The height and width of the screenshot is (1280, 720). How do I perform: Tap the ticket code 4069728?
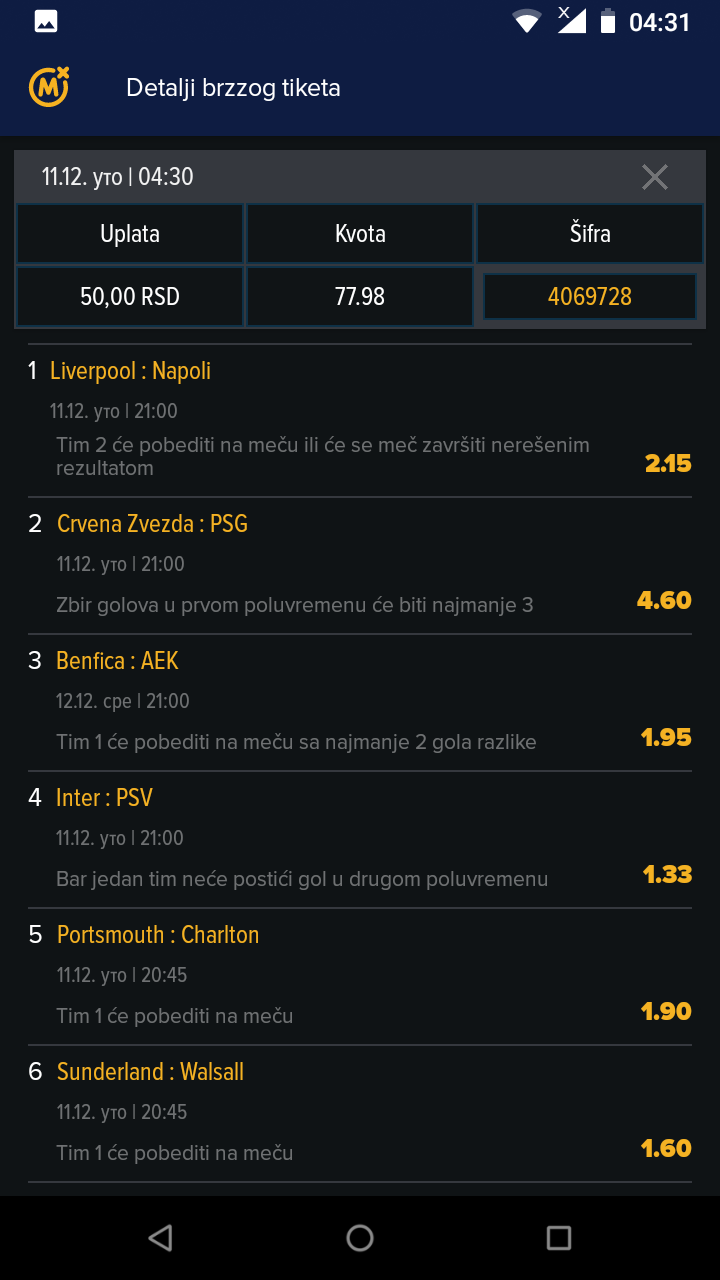(590, 296)
